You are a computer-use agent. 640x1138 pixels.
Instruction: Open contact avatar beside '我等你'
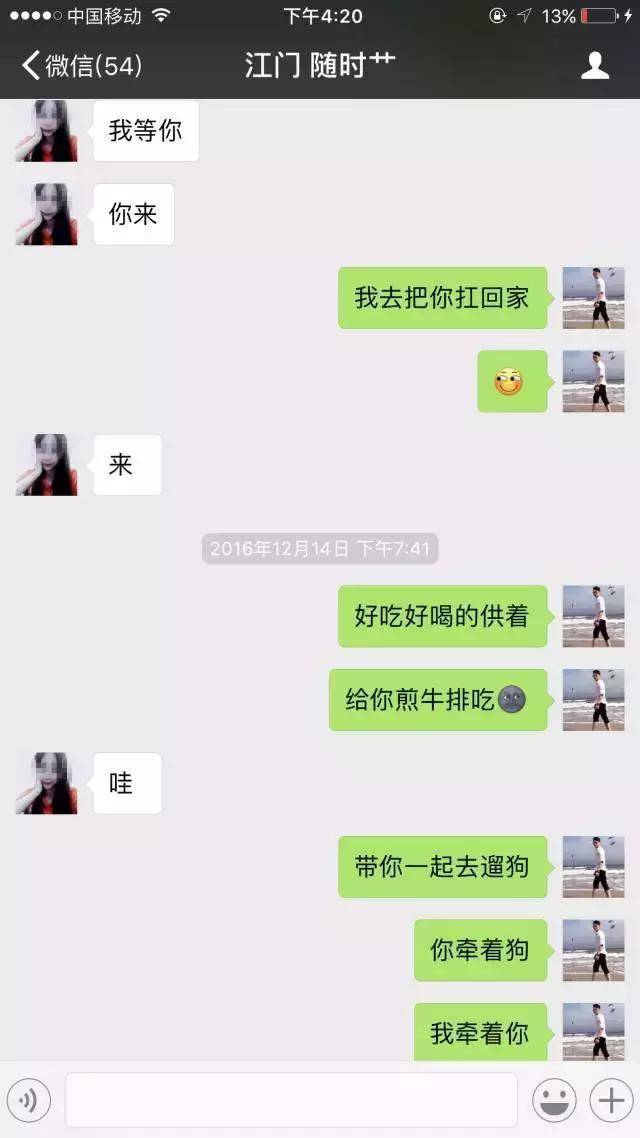point(46,131)
